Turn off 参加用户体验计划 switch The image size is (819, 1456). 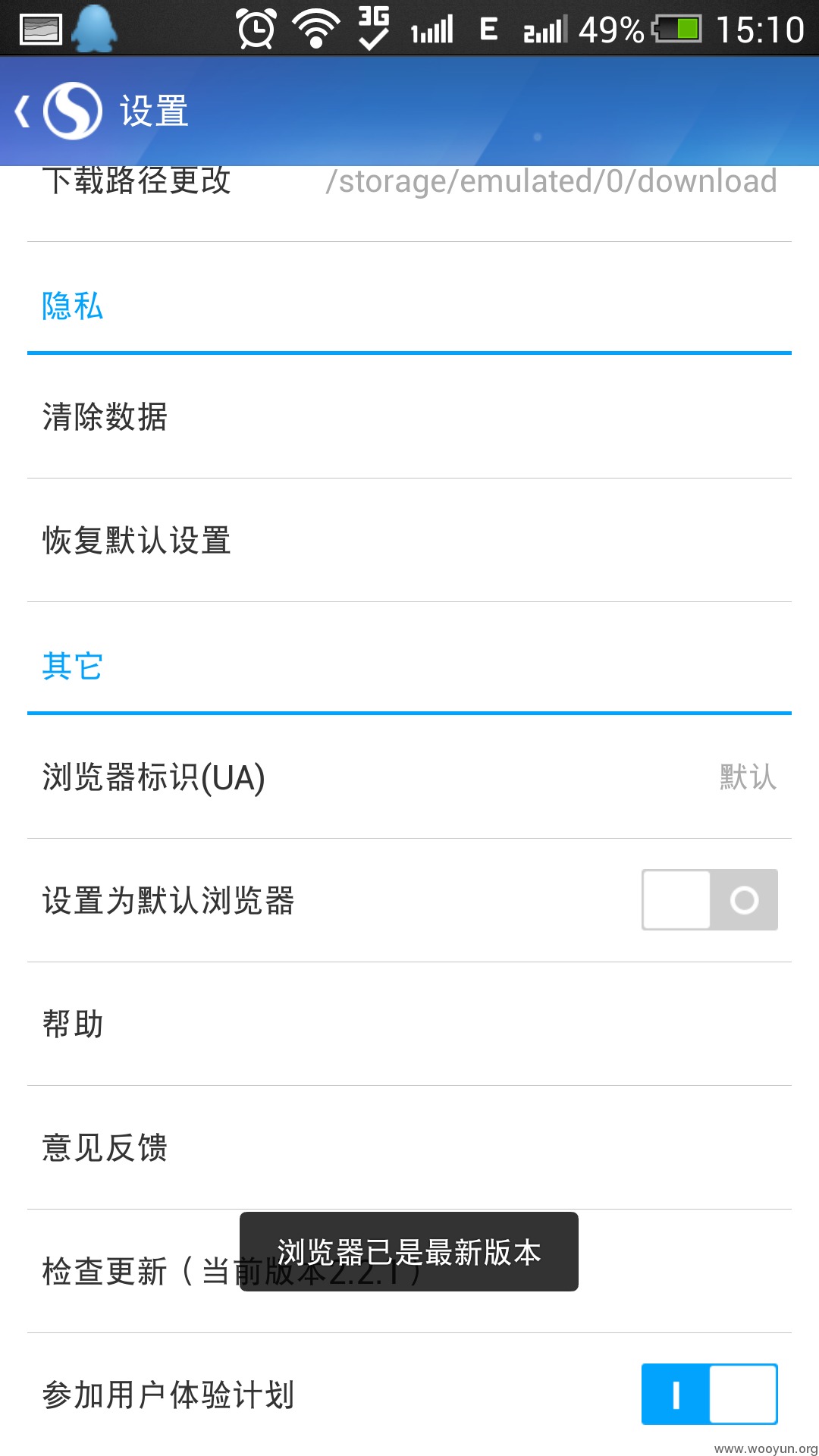[710, 1394]
